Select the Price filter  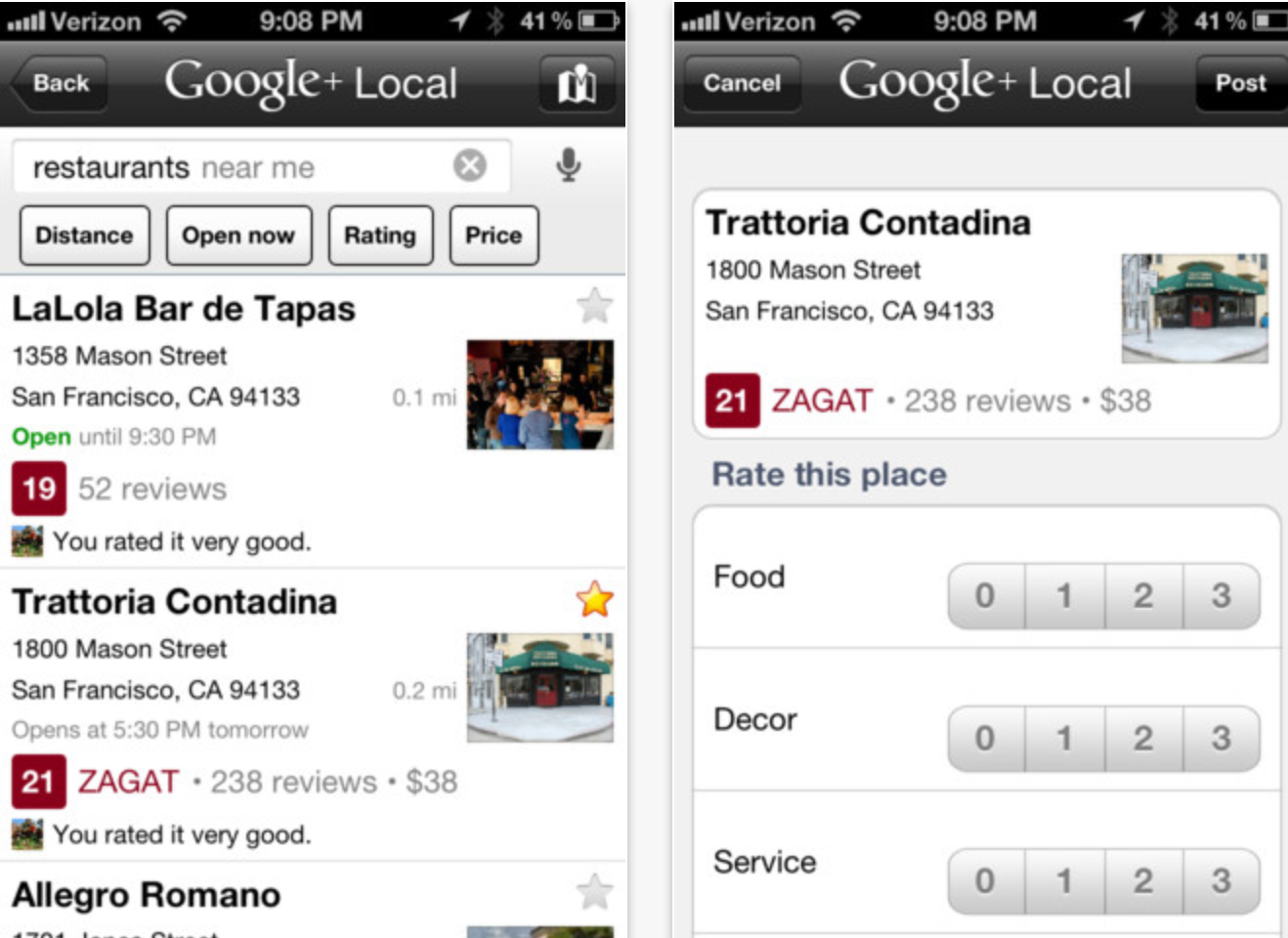click(494, 235)
